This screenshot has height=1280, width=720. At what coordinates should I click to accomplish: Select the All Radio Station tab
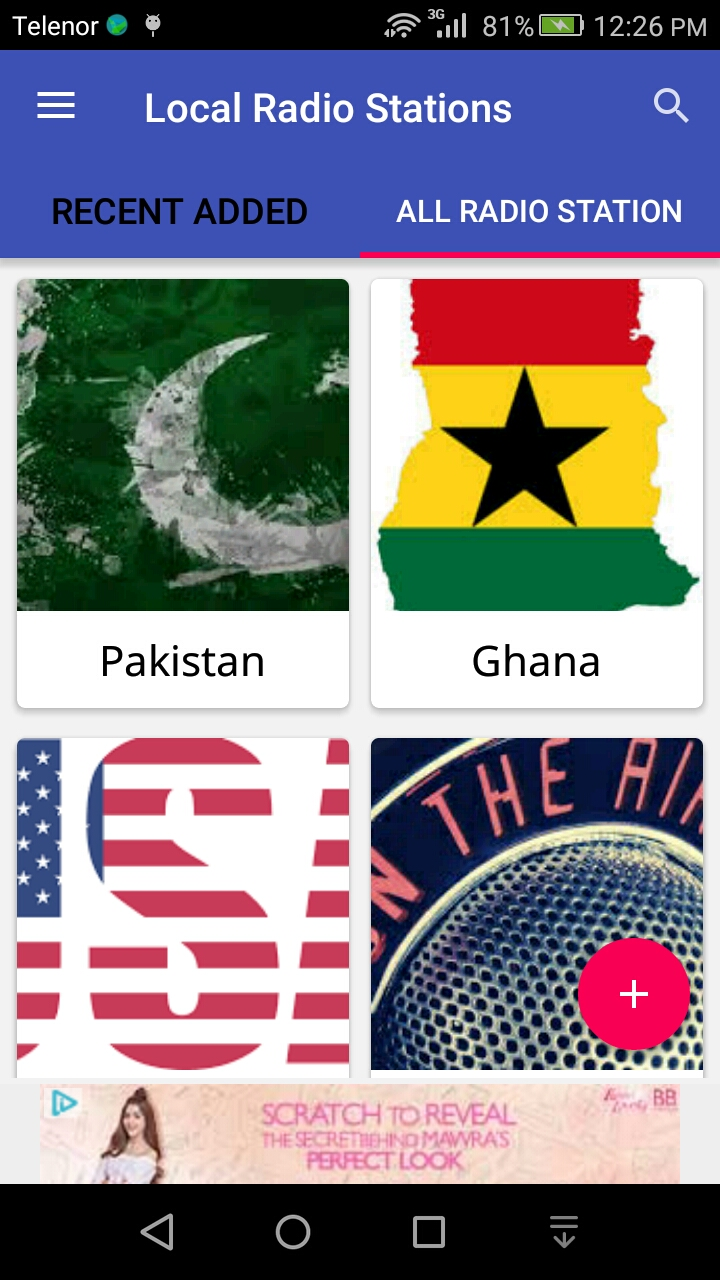[539, 212]
